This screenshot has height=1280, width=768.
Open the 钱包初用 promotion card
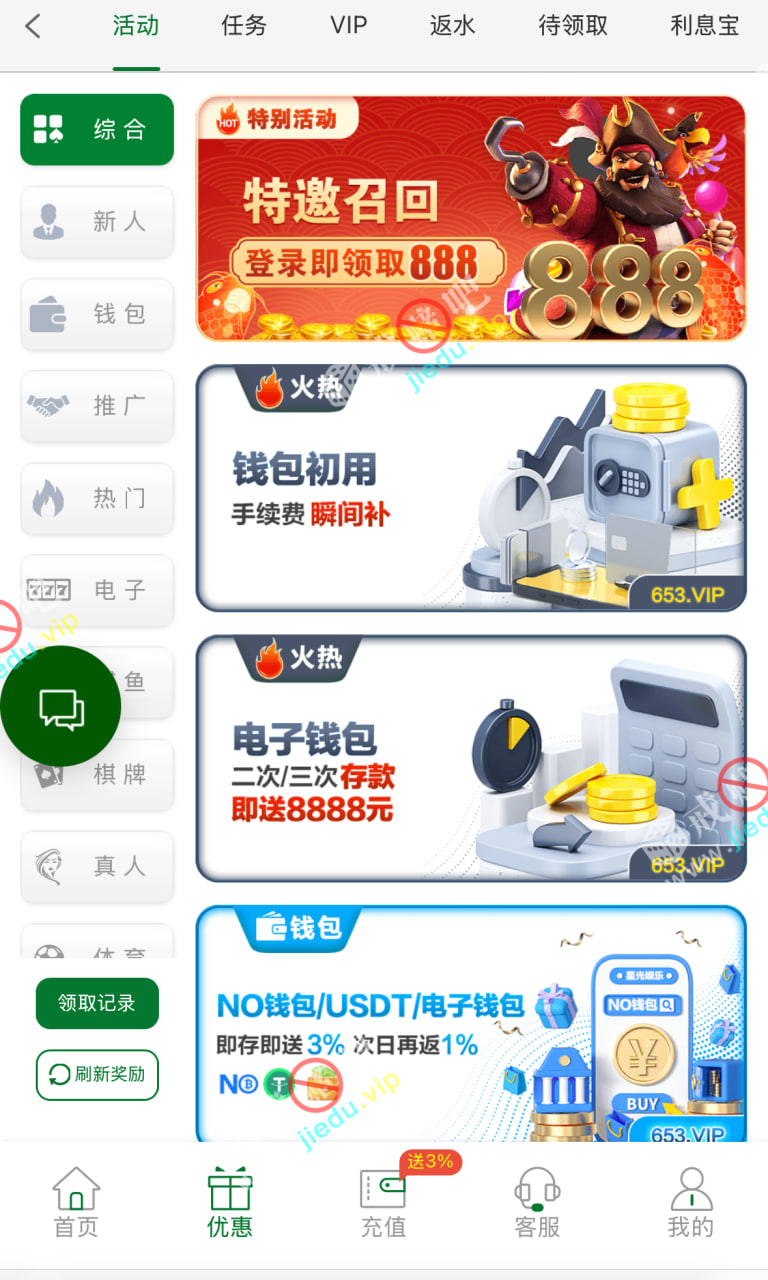pyautogui.click(x=471, y=488)
